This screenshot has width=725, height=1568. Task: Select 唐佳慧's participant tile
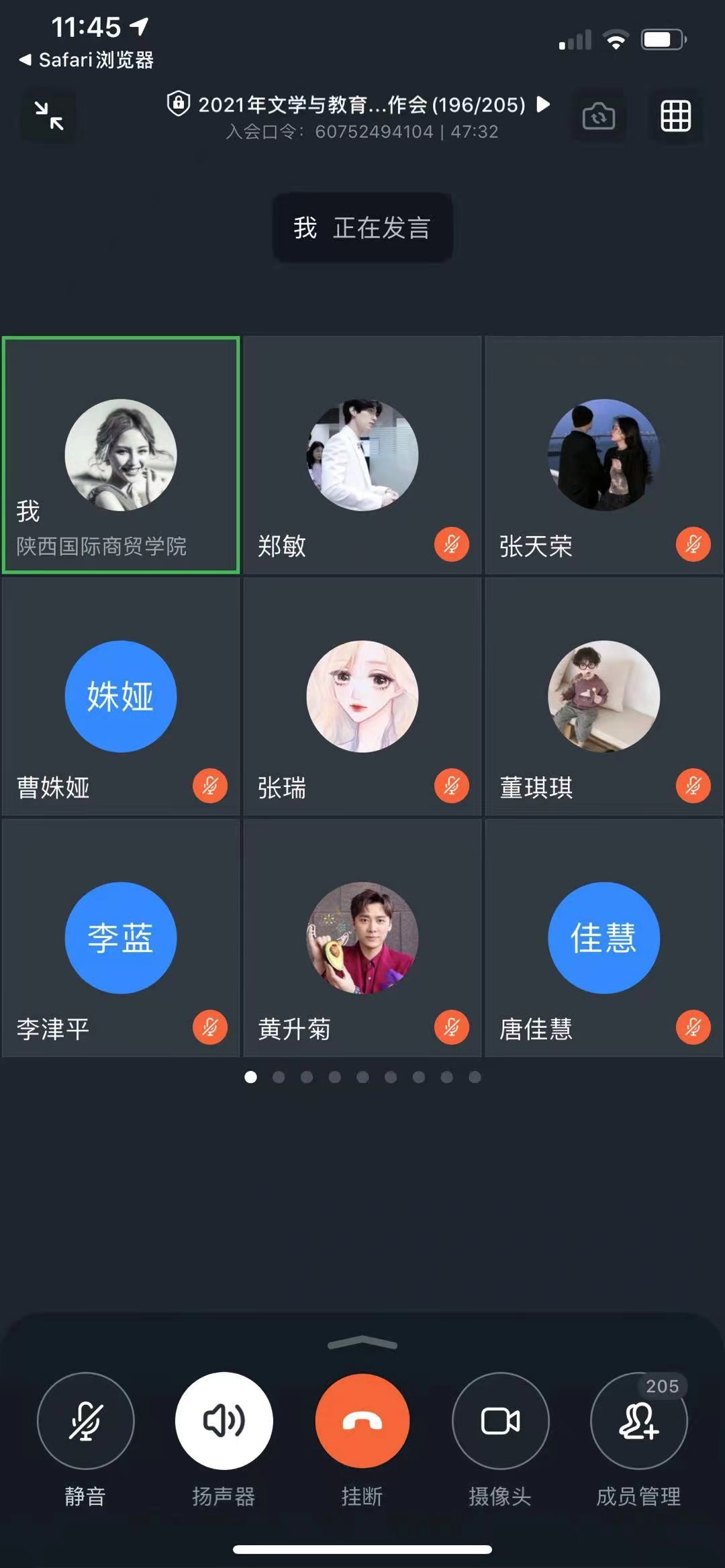click(x=604, y=938)
